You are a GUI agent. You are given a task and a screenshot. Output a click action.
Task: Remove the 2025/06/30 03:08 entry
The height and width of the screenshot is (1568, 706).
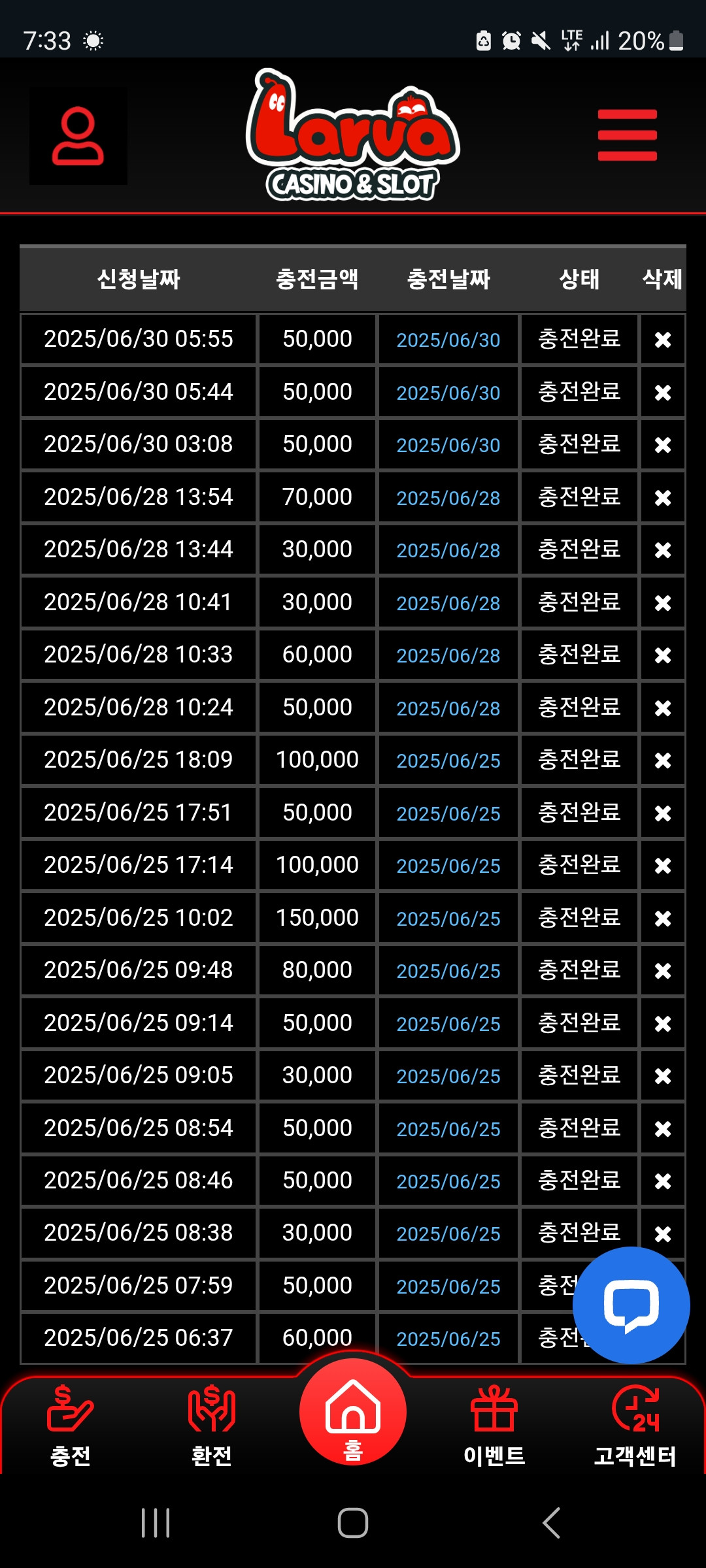[x=663, y=445]
